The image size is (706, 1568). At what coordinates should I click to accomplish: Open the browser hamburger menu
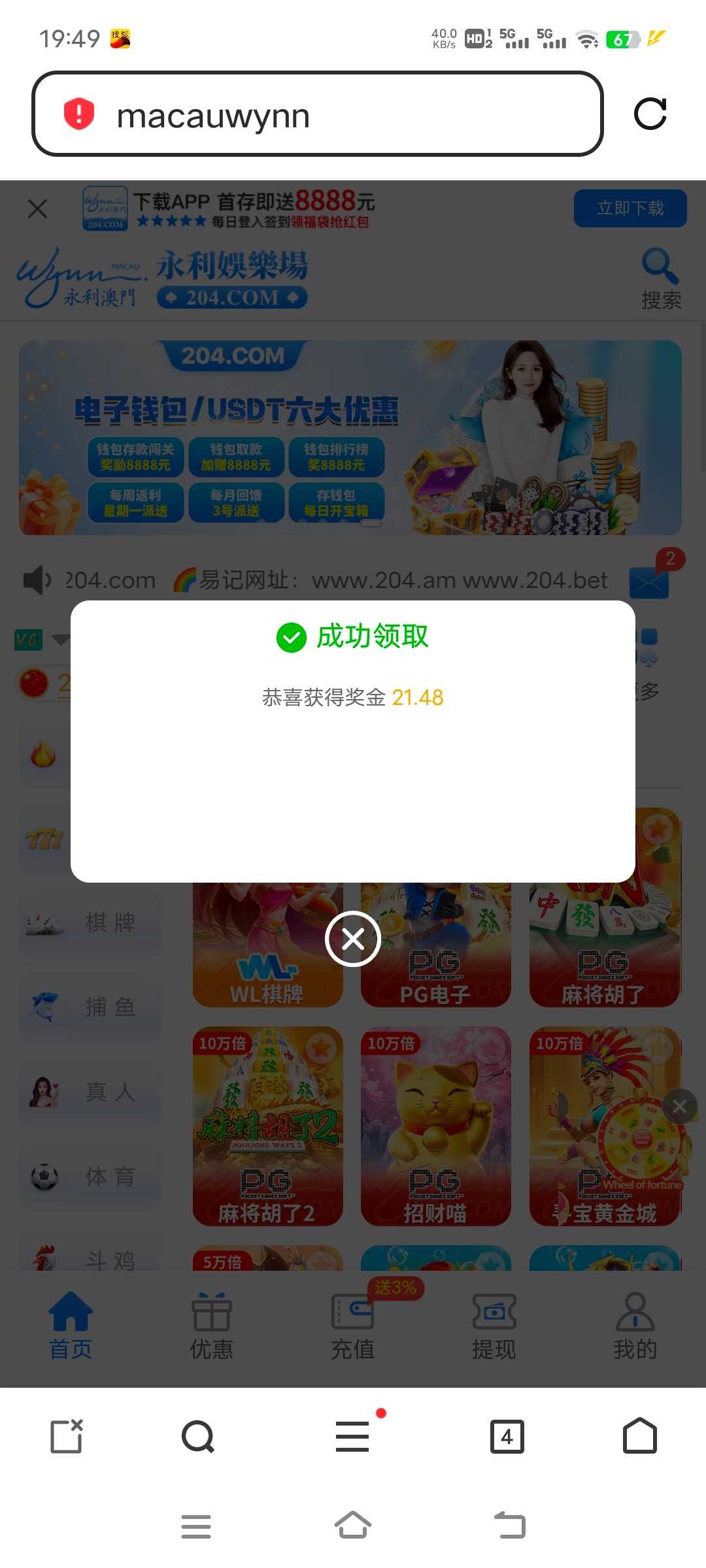352,1436
